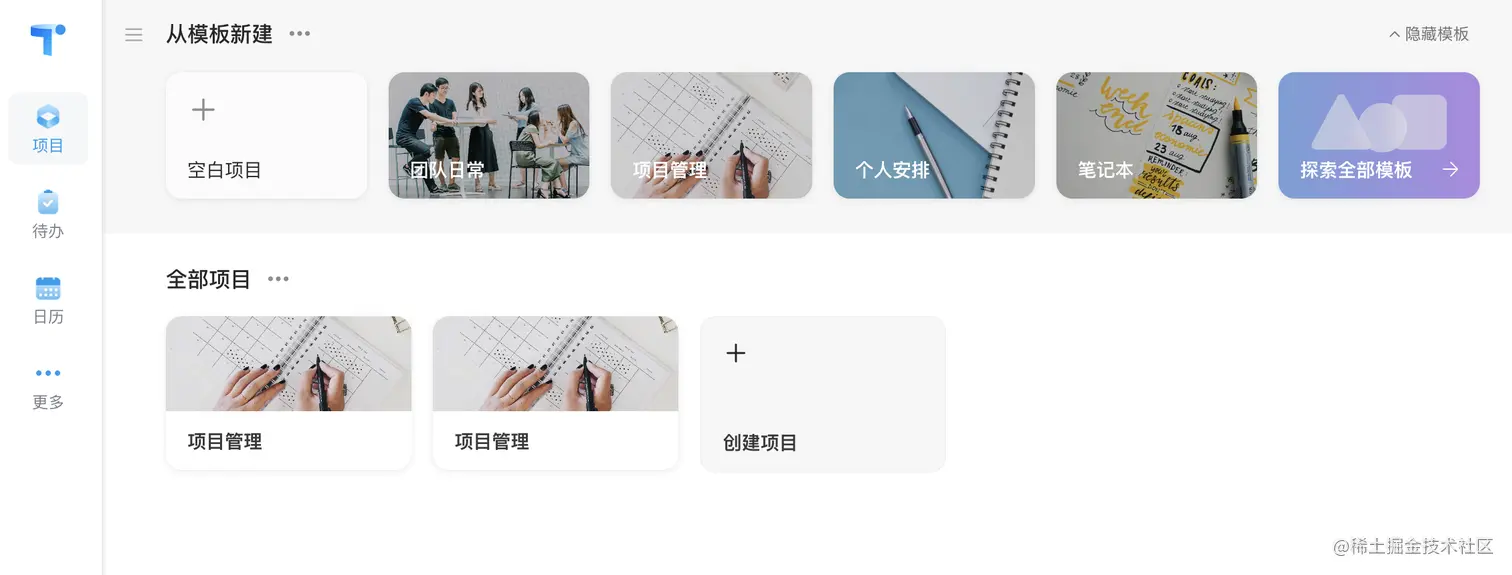Explore all templates via 探索全部模板
Viewport: 1512px width, 575px height.
[1378, 135]
